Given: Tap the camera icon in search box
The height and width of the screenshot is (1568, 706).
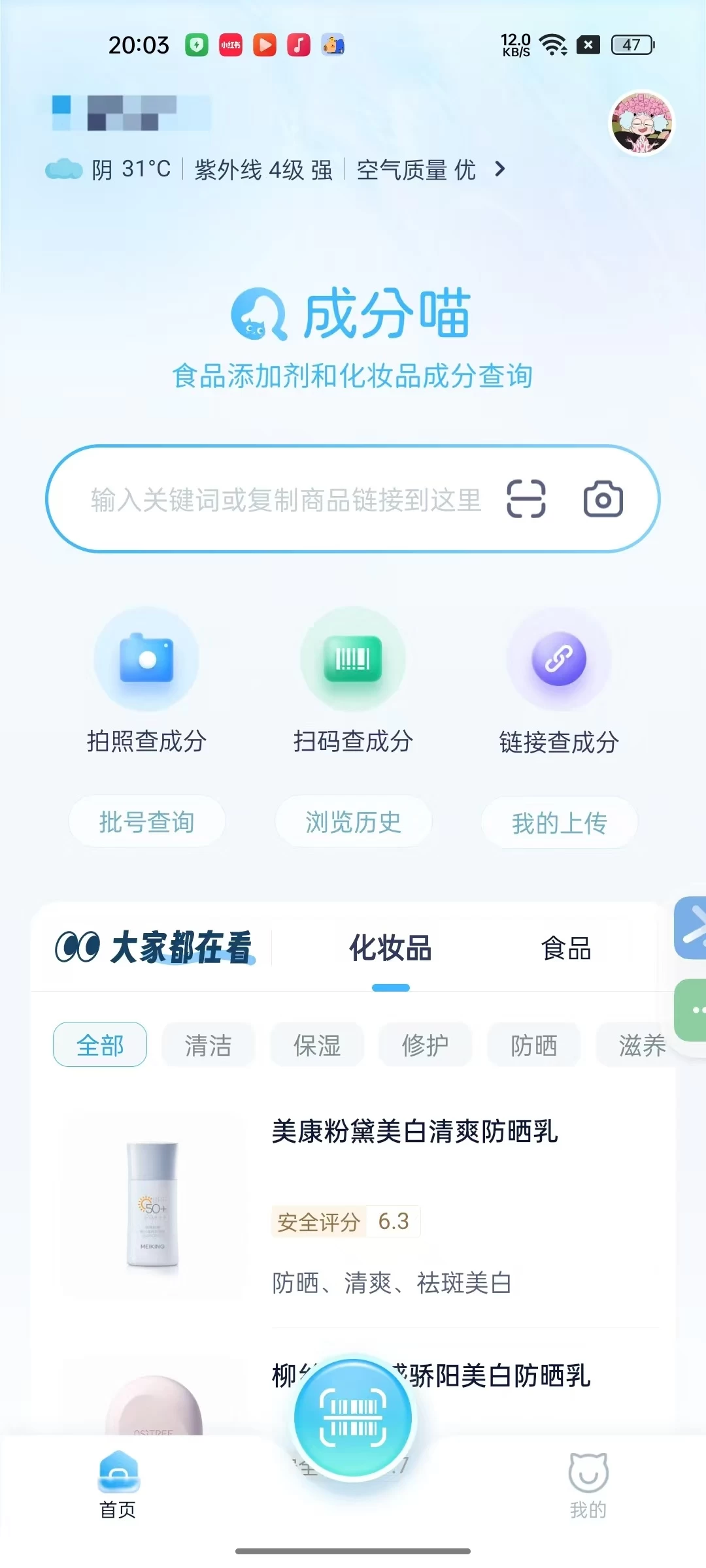Looking at the screenshot, I should pyautogui.click(x=603, y=499).
